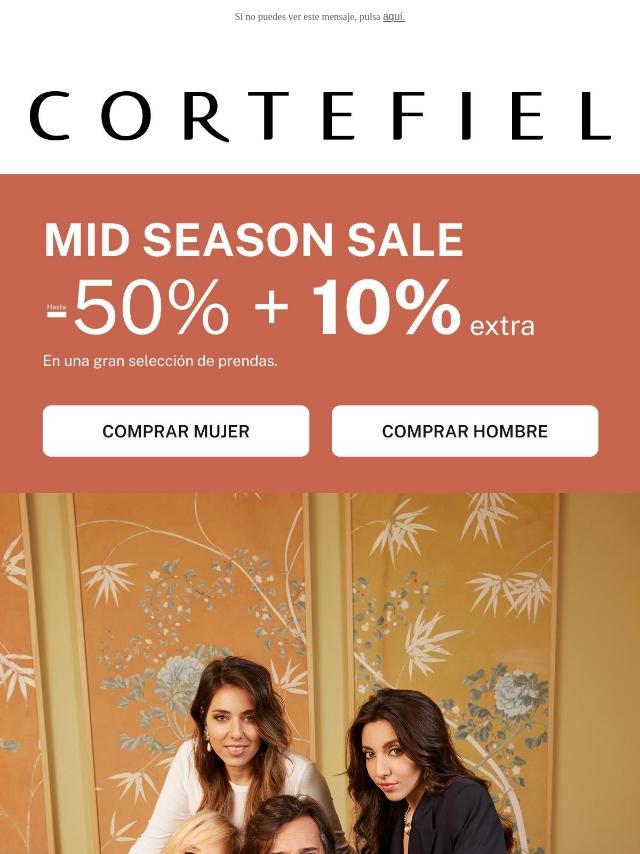
Task: Tap the COMPRAR MUJER button
Action: click(x=176, y=431)
